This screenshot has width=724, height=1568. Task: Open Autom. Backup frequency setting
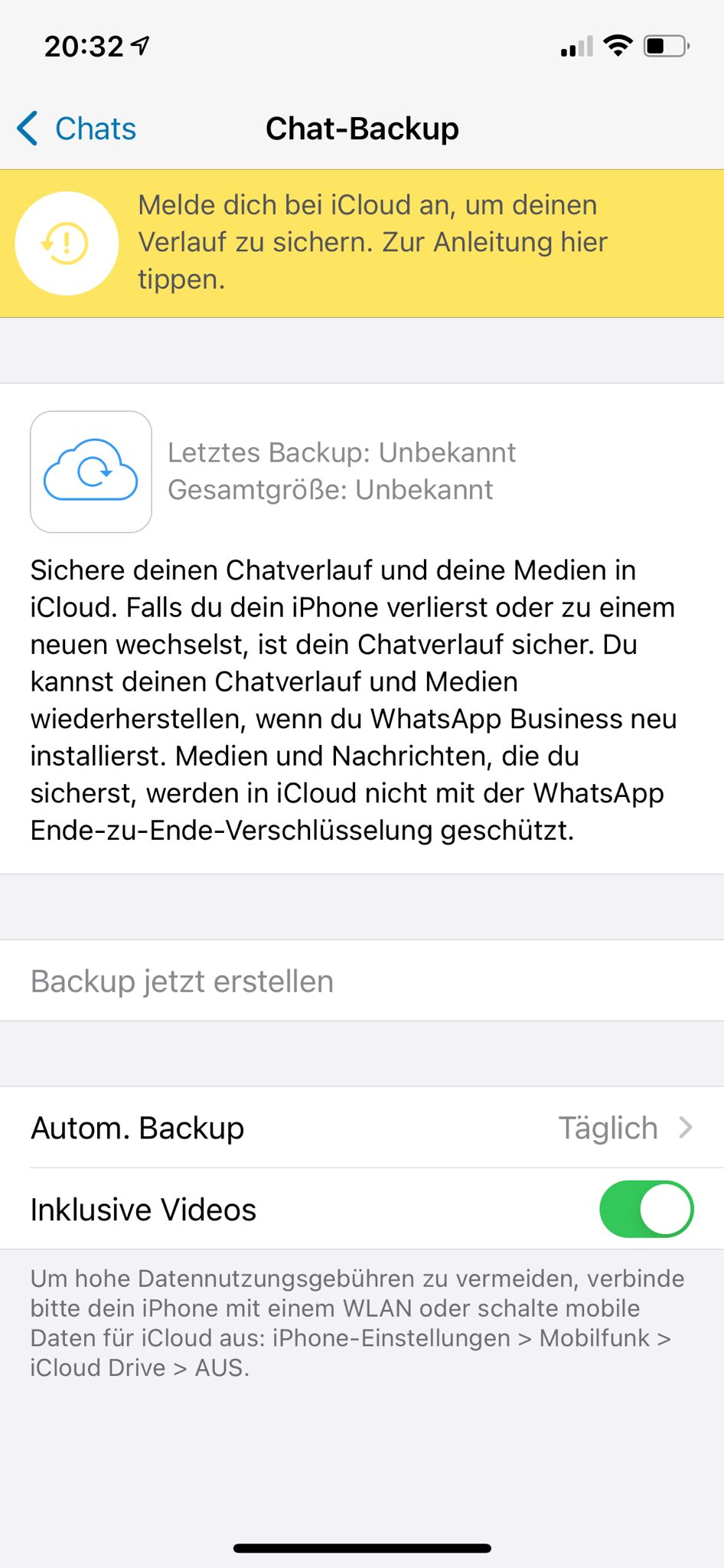(362, 1128)
